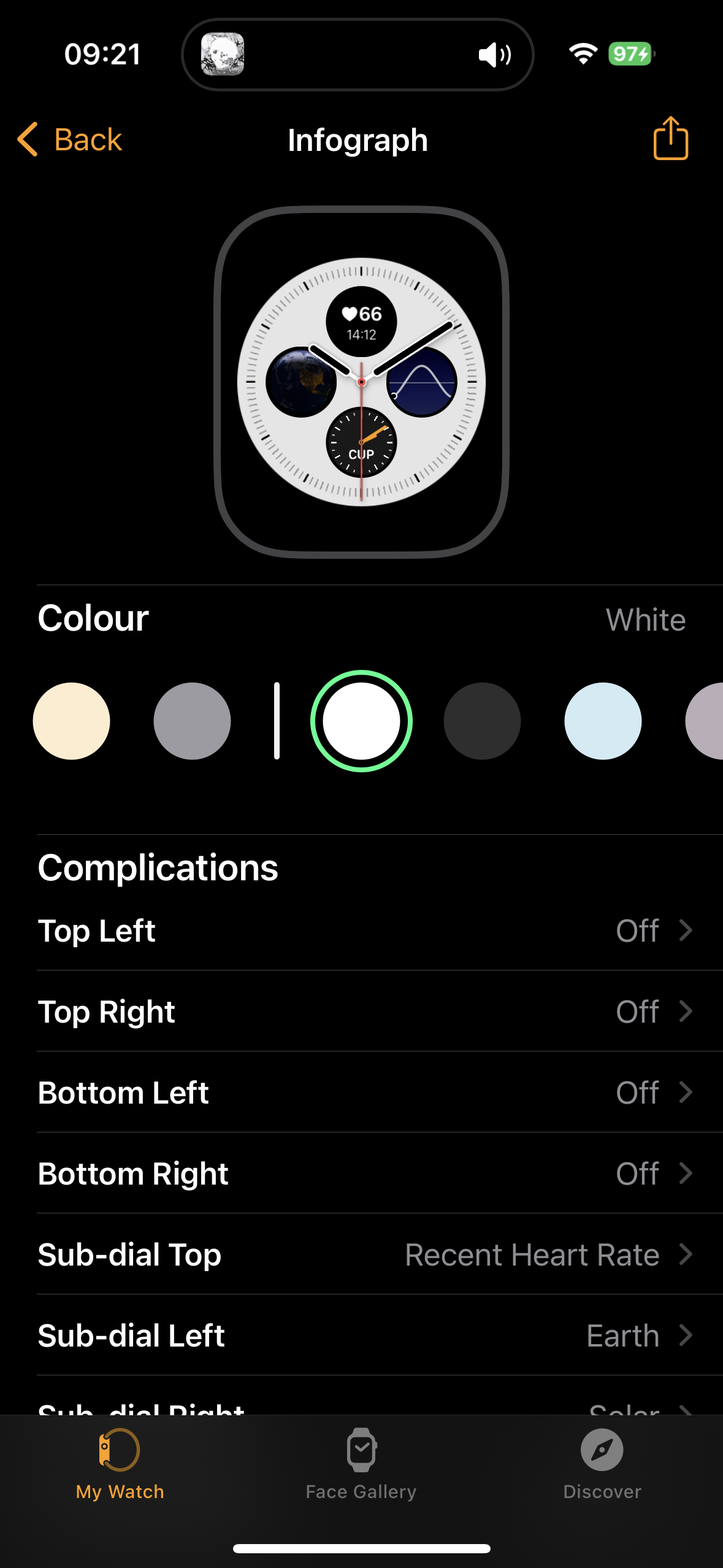Select the cream colour swatch
The height and width of the screenshot is (1568, 723).
point(71,721)
